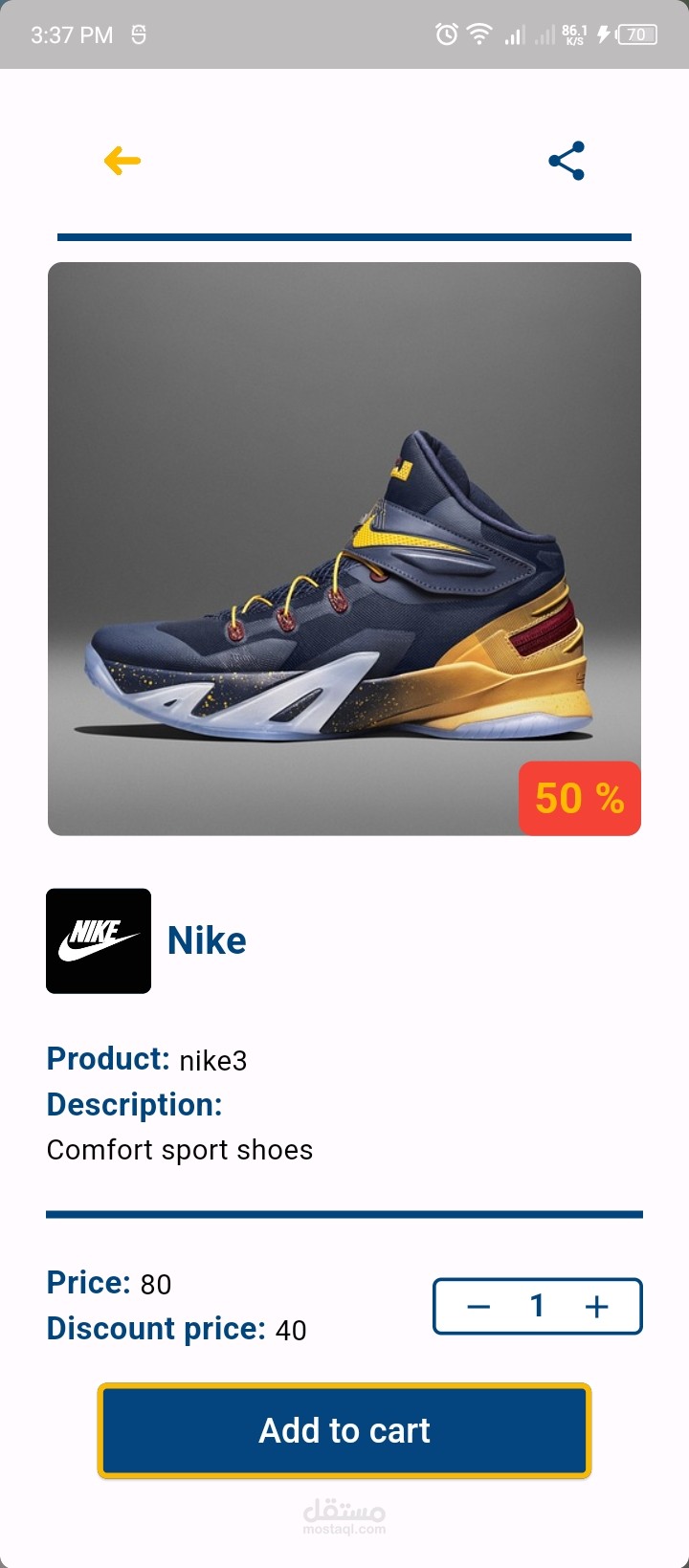Tap the Add to cart button
Image resolution: width=689 pixels, height=1568 pixels.
344,1430
